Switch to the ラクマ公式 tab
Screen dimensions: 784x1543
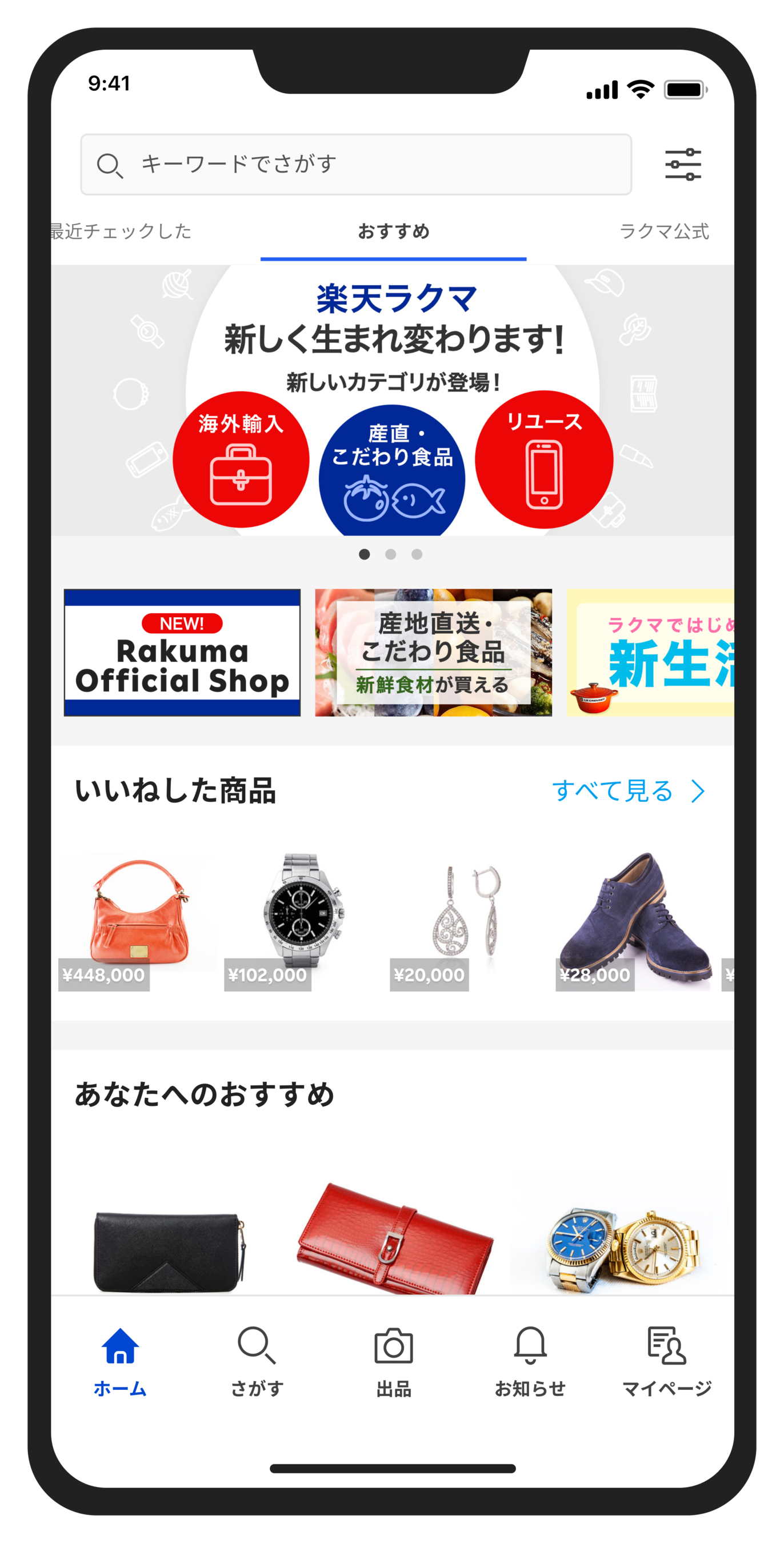[663, 231]
